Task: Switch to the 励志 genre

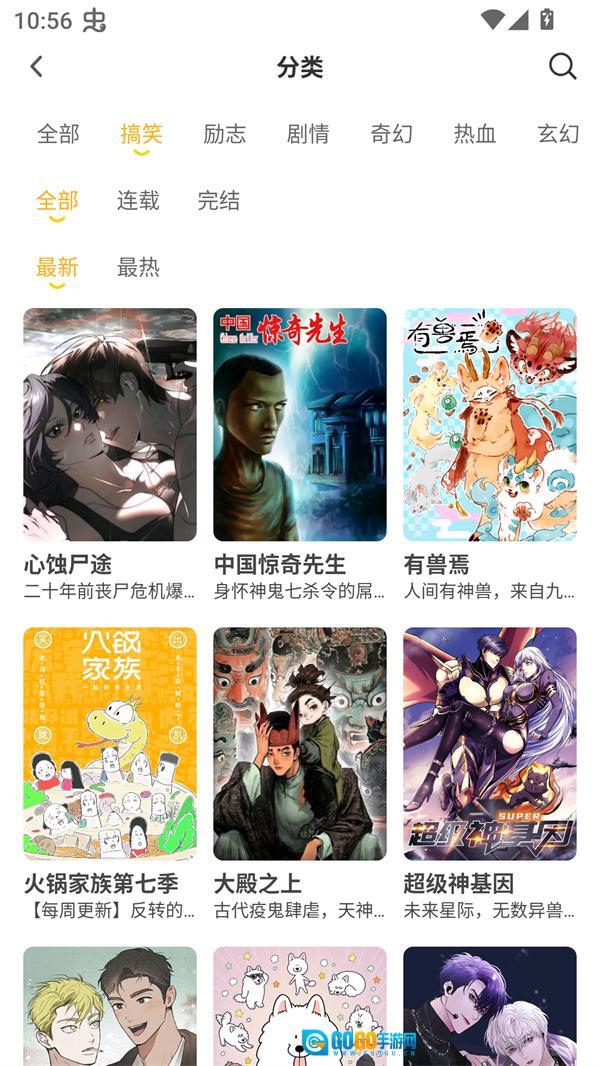Action: (x=224, y=134)
